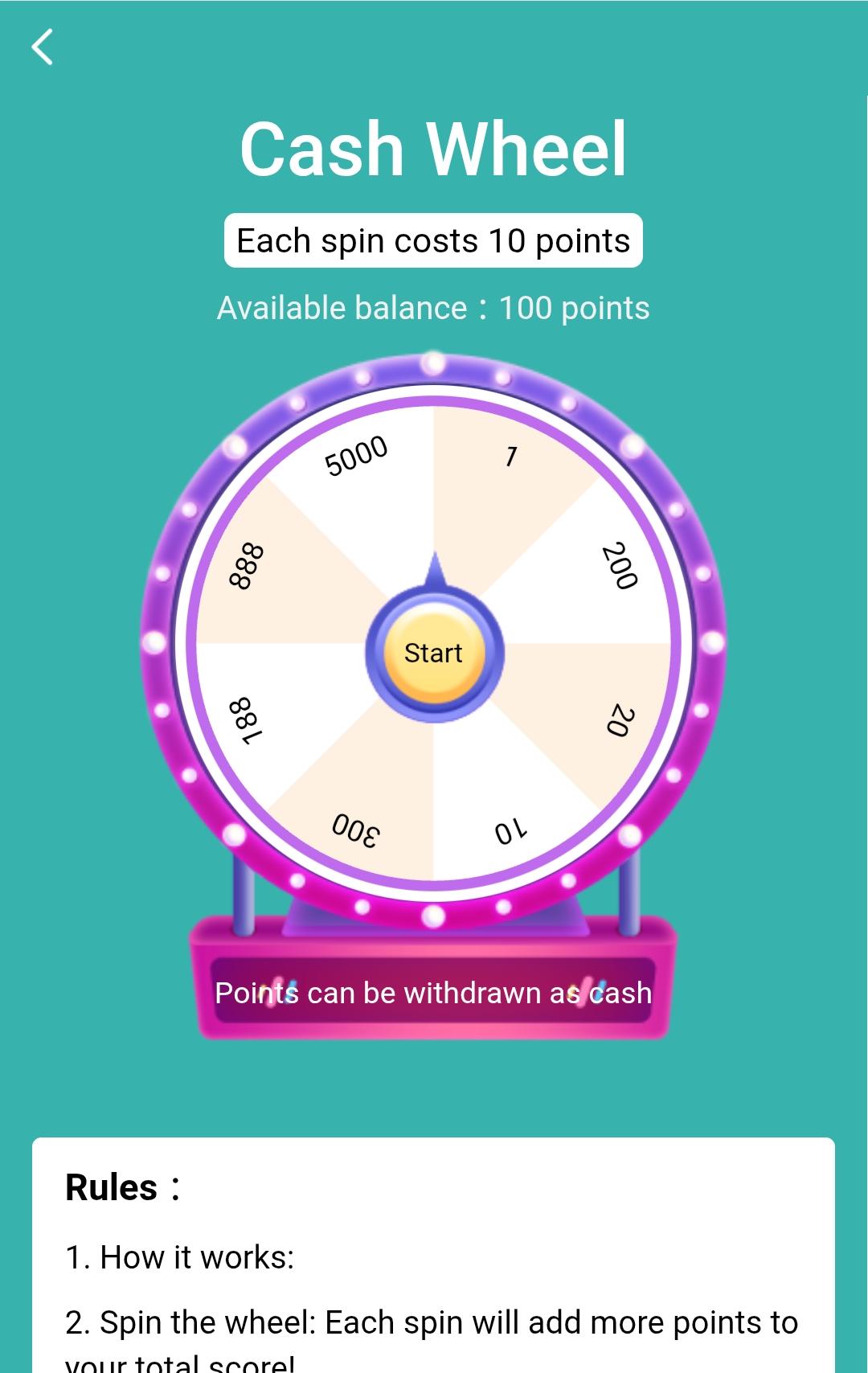Tap rule 2 about spinning the wheel
Viewport: 868px width, 1373px height.
(426, 1322)
